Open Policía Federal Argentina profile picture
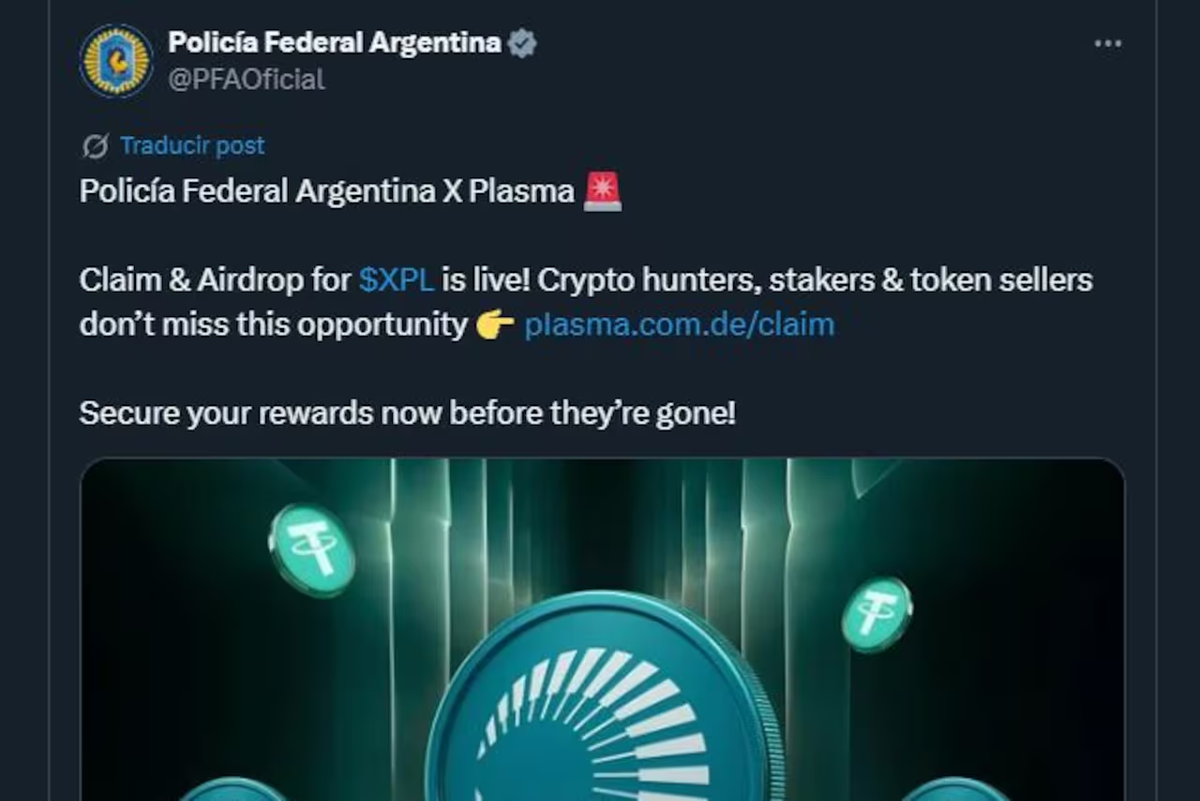This screenshot has height=801, width=1200. (x=116, y=61)
